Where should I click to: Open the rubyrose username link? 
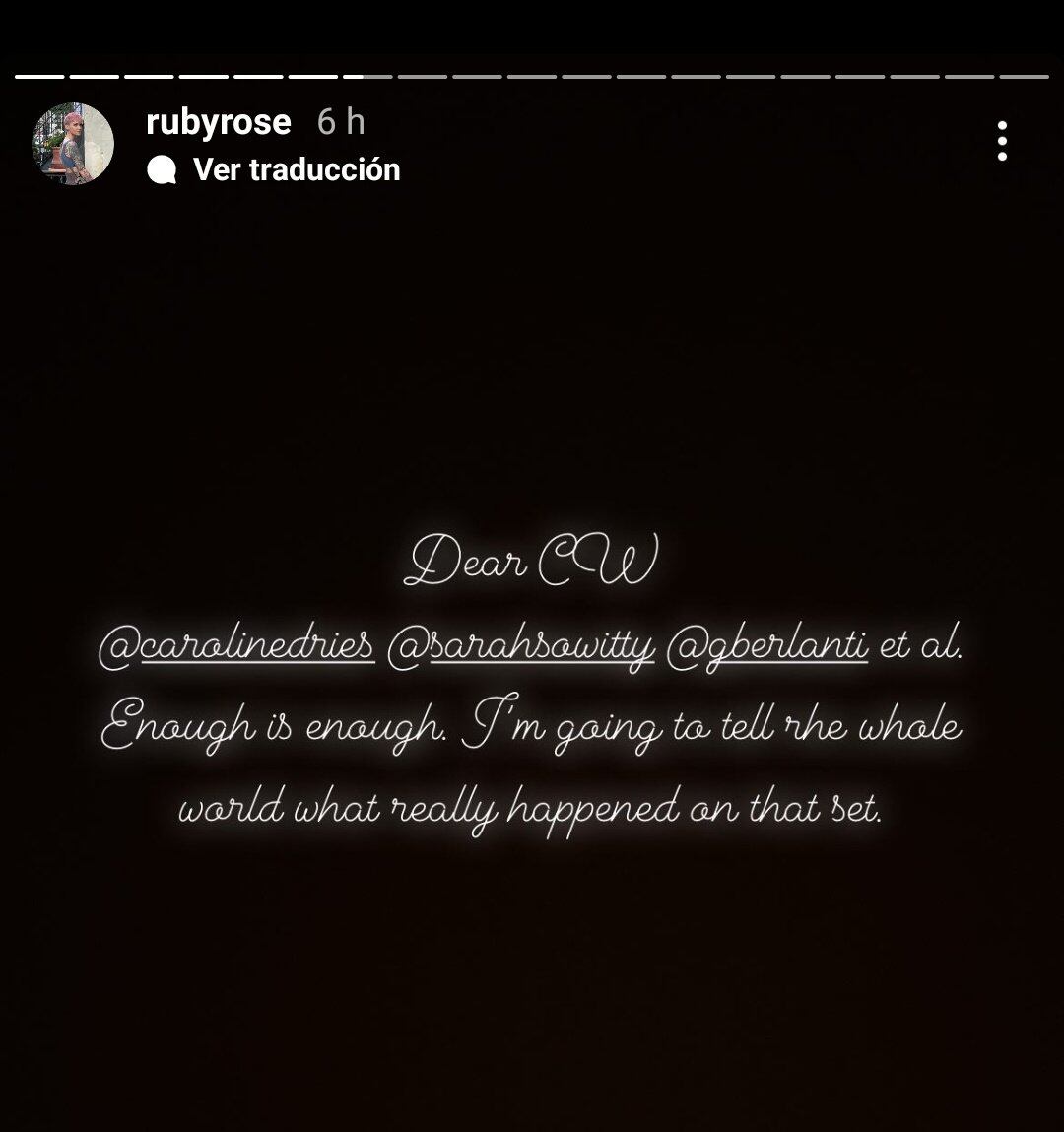[218, 122]
